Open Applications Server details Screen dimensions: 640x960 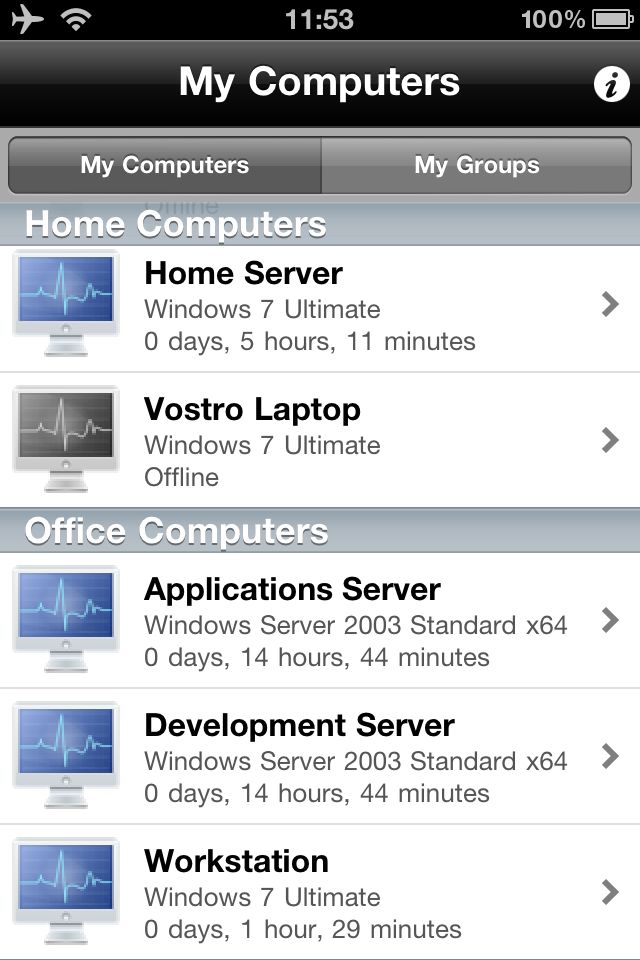(320, 621)
